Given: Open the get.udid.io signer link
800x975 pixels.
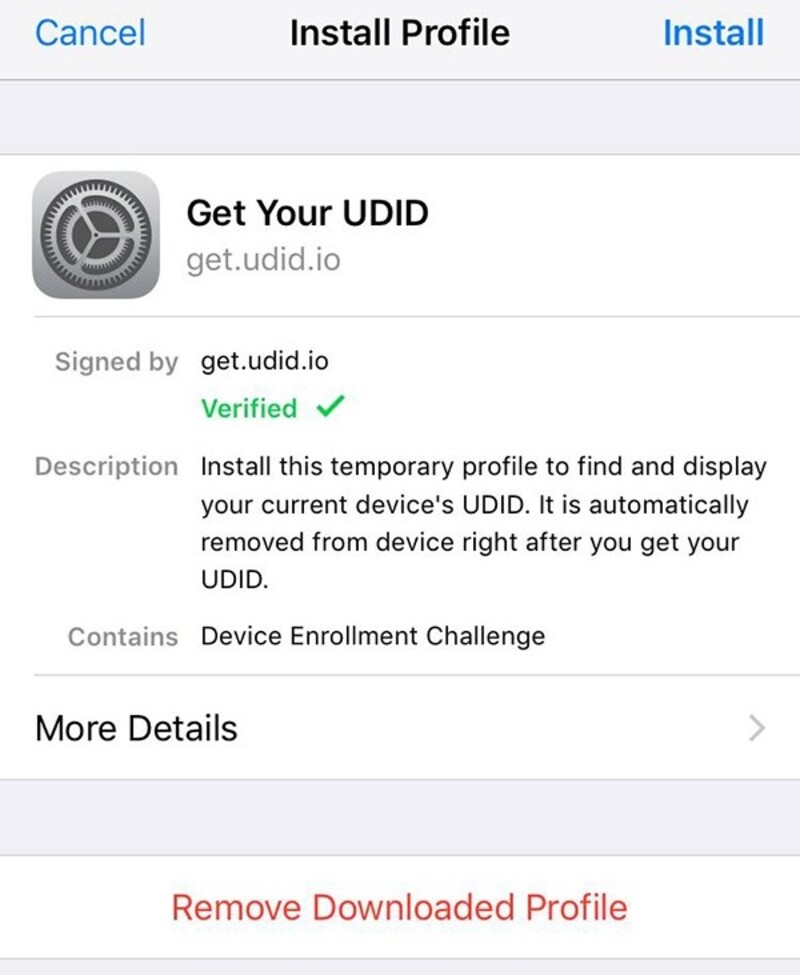Looking at the screenshot, I should (262, 361).
